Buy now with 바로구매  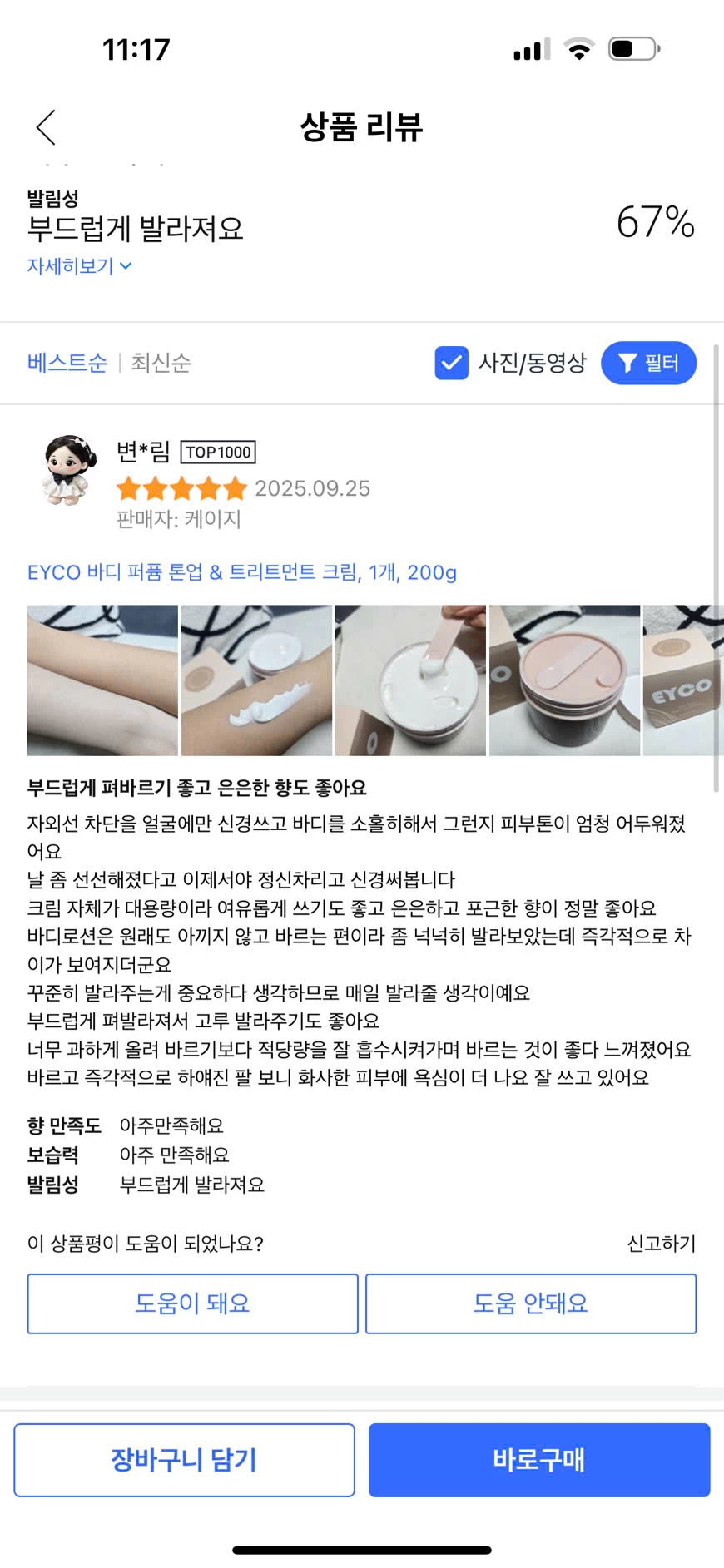[538, 1460]
